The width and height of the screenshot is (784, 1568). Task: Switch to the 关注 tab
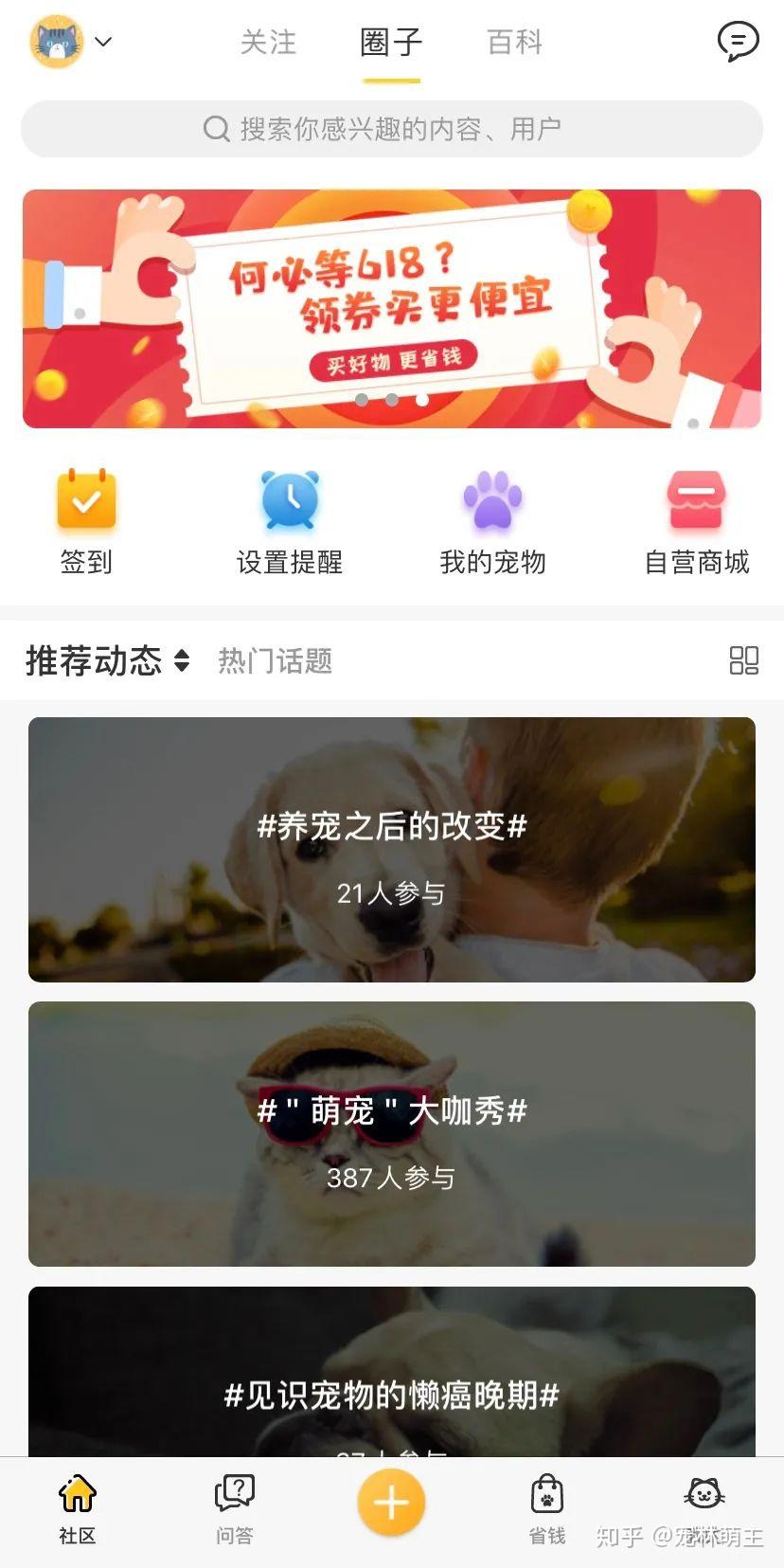268,42
